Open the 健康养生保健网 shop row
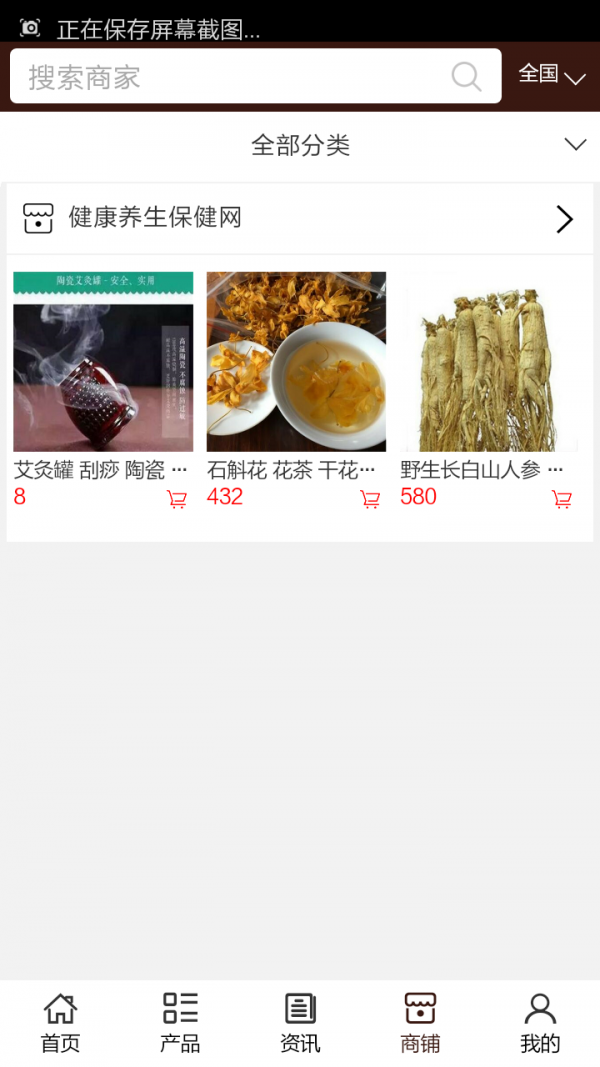Viewport: 600px width, 1067px height. tap(300, 218)
